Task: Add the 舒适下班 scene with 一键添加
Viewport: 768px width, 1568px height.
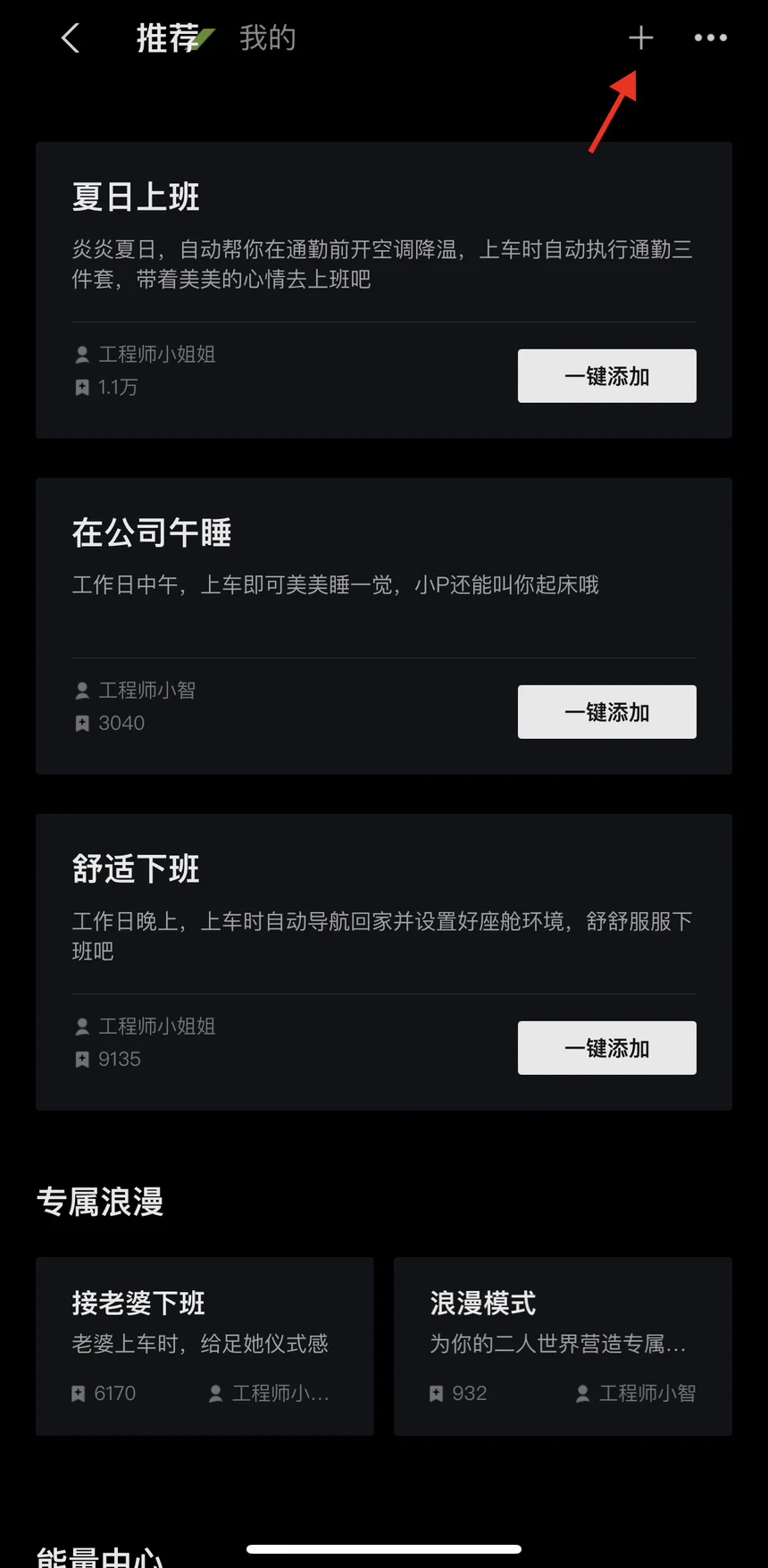Action: (x=607, y=1048)
